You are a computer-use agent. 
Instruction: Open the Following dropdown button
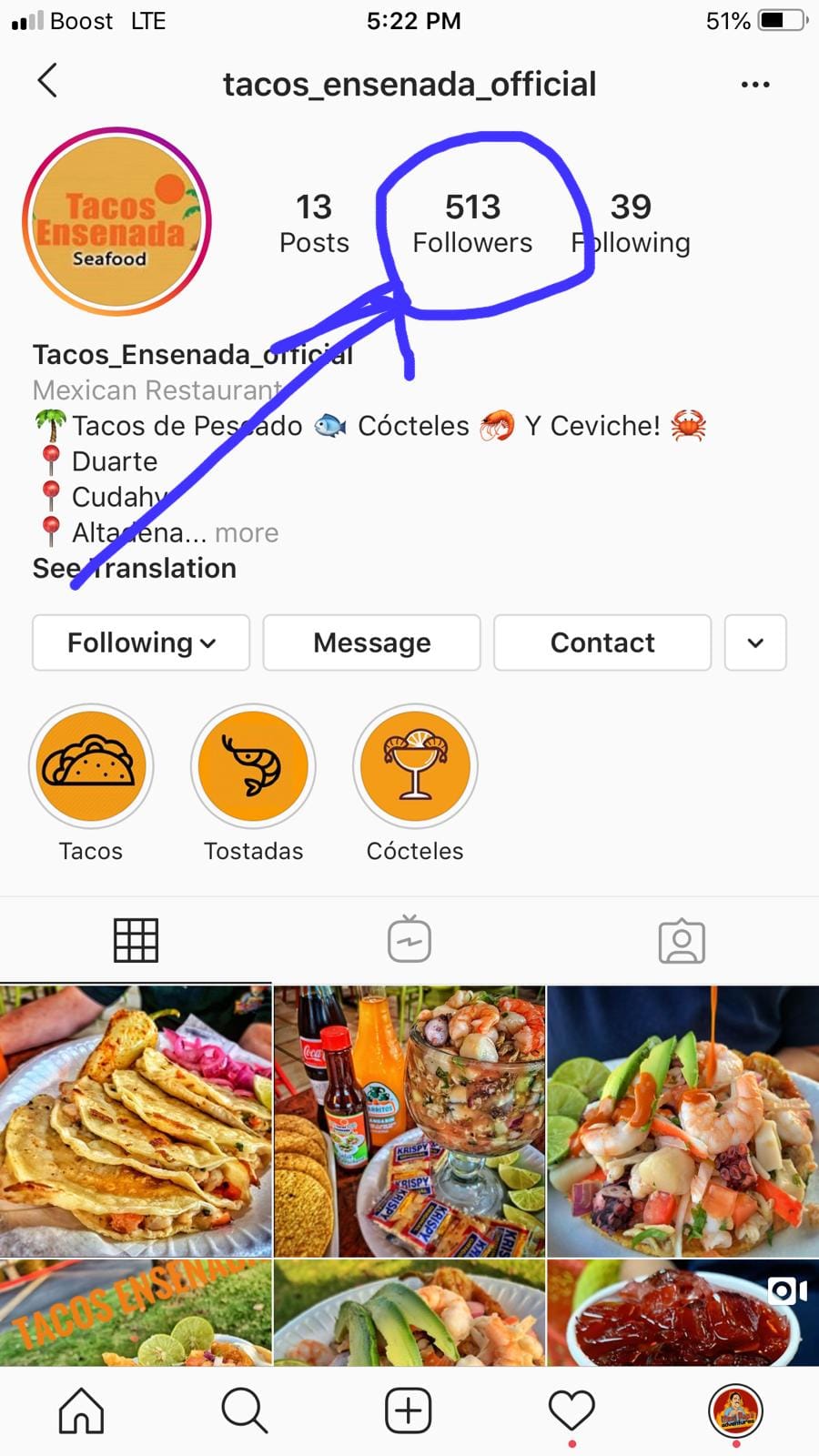tap(141, 642)
